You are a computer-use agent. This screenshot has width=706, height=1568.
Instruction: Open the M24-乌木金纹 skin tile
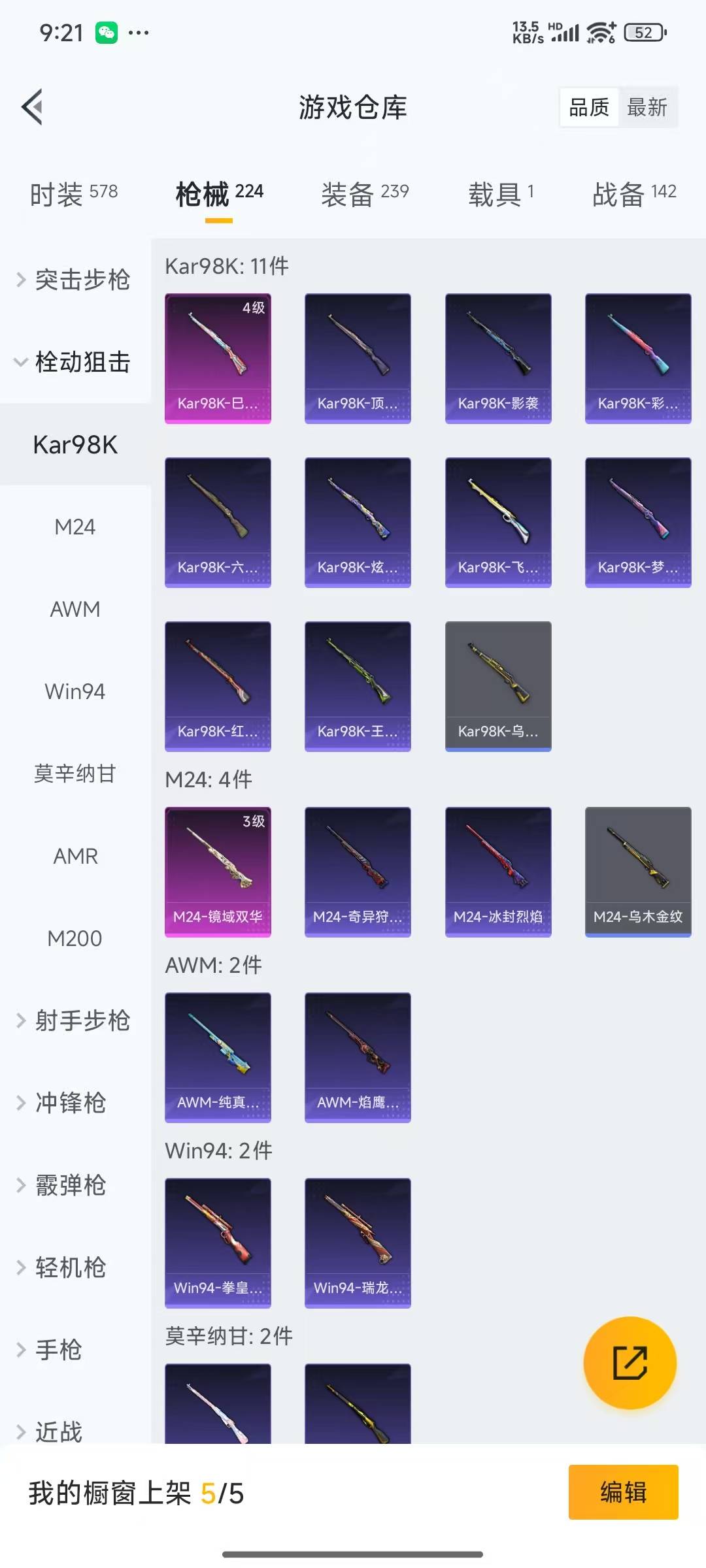[638, 872]
